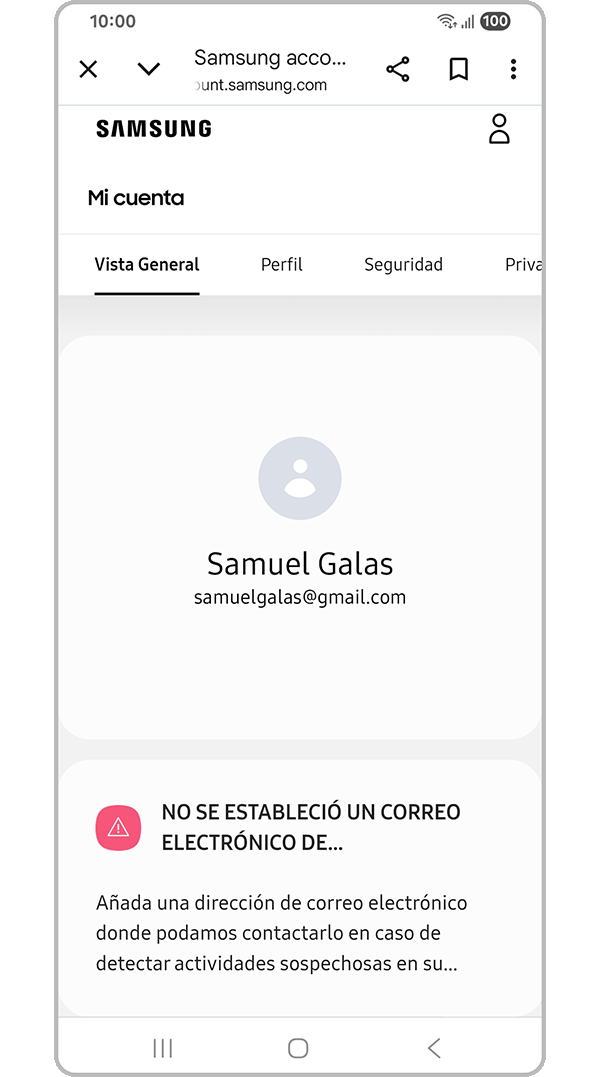Bookmark the current page

(458, 69)
